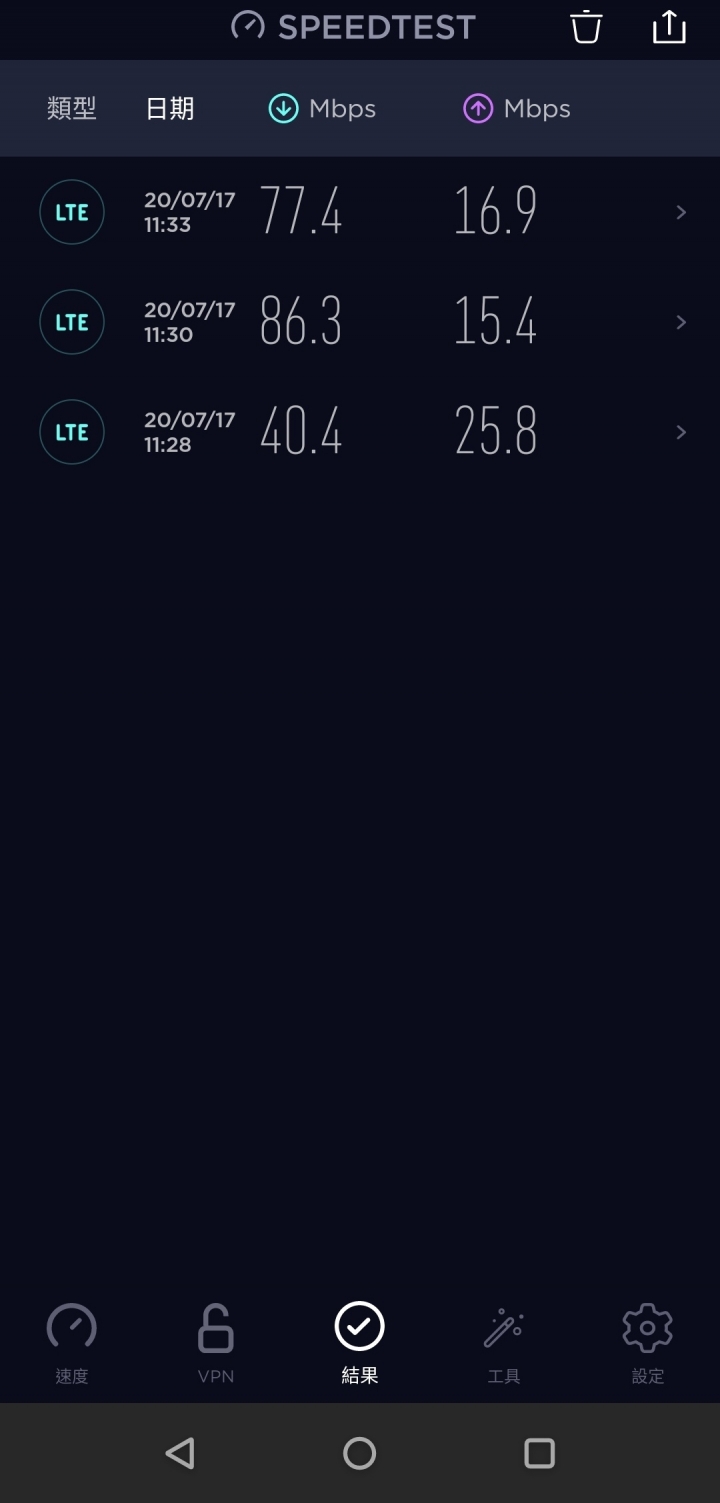Image resolution: width=720 pixels, height=1503 pixels.
Task: Sort by upload Mbps column
Action: pyautogui.click(x=516, y=109)
